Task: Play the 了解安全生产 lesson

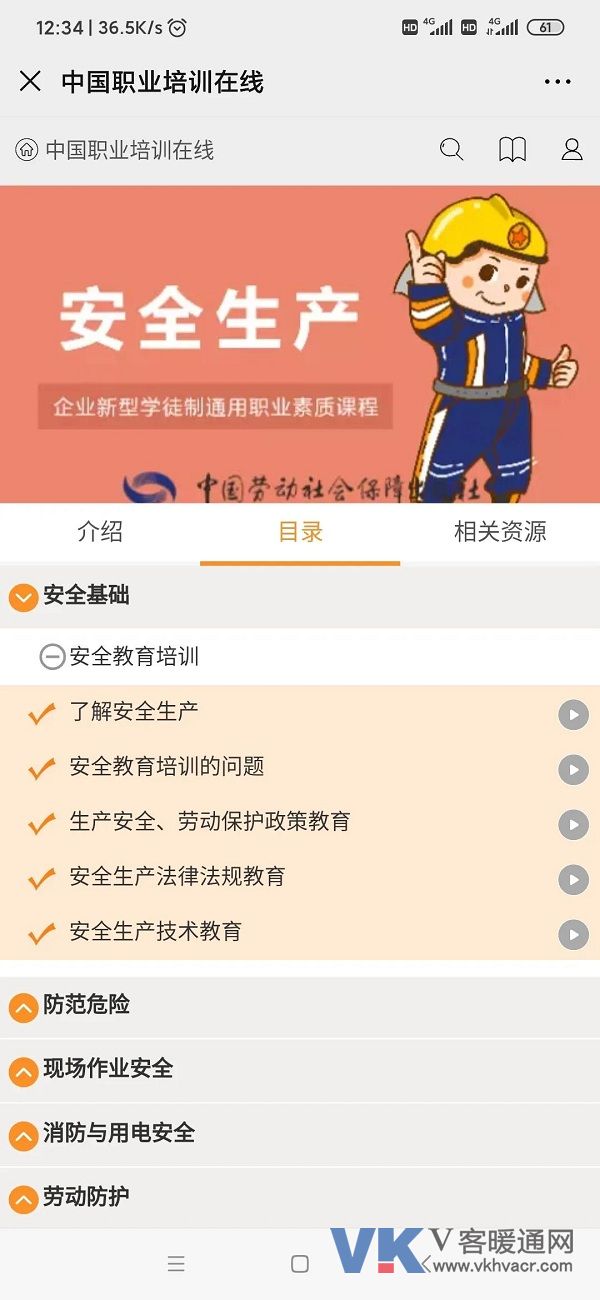Action: (573, 715)
